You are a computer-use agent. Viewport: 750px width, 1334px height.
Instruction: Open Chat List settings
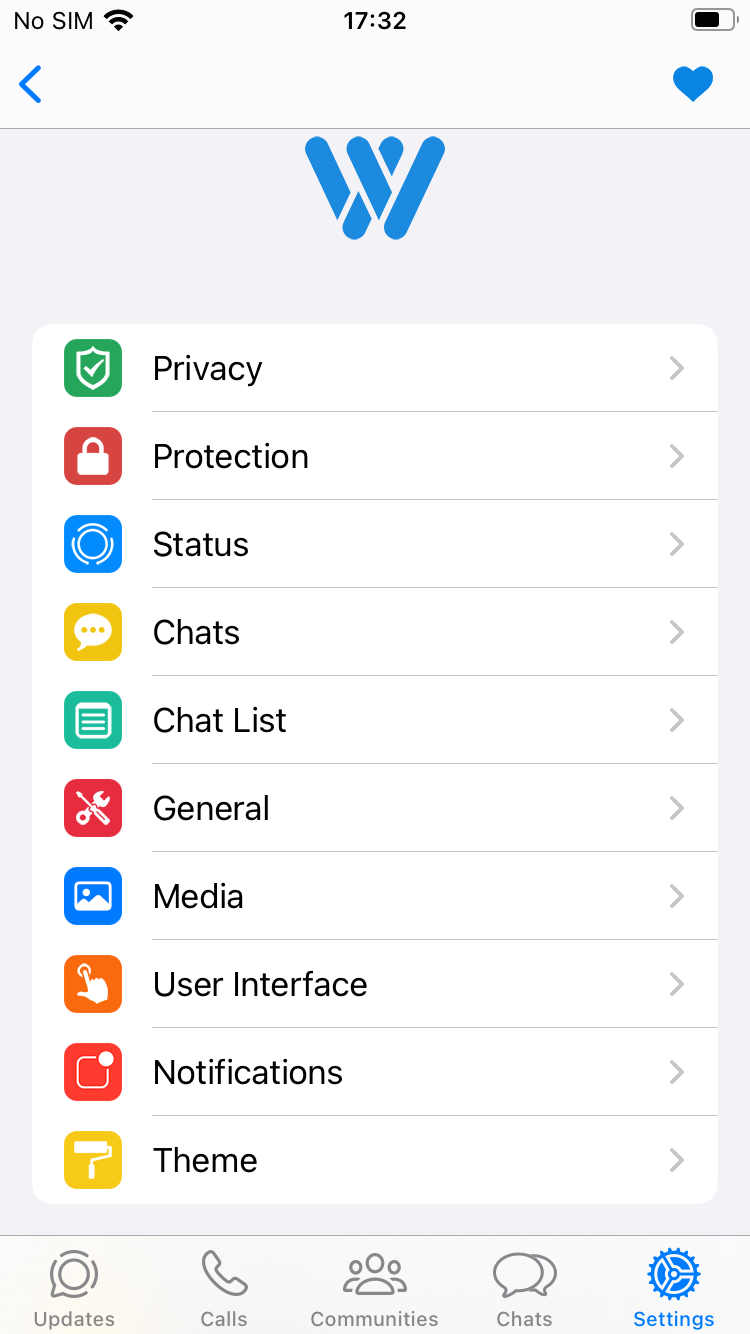point(375,720)
